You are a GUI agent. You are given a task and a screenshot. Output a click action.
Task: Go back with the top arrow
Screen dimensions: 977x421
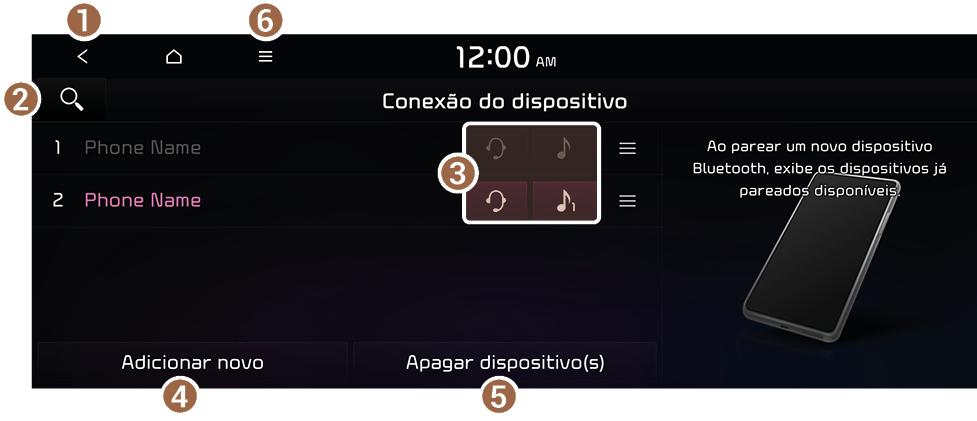pos(83,57)
